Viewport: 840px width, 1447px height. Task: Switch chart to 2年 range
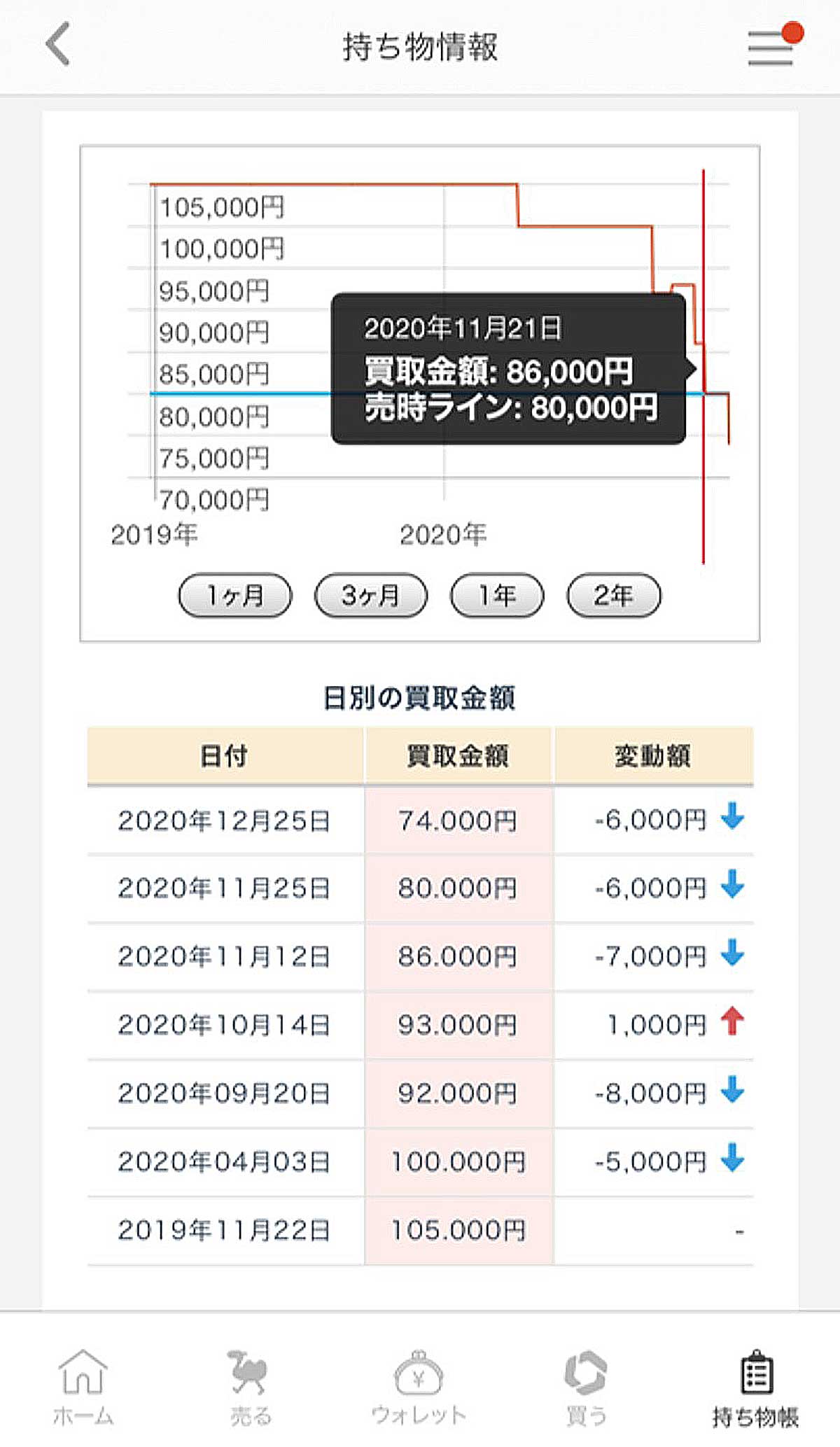613,596
